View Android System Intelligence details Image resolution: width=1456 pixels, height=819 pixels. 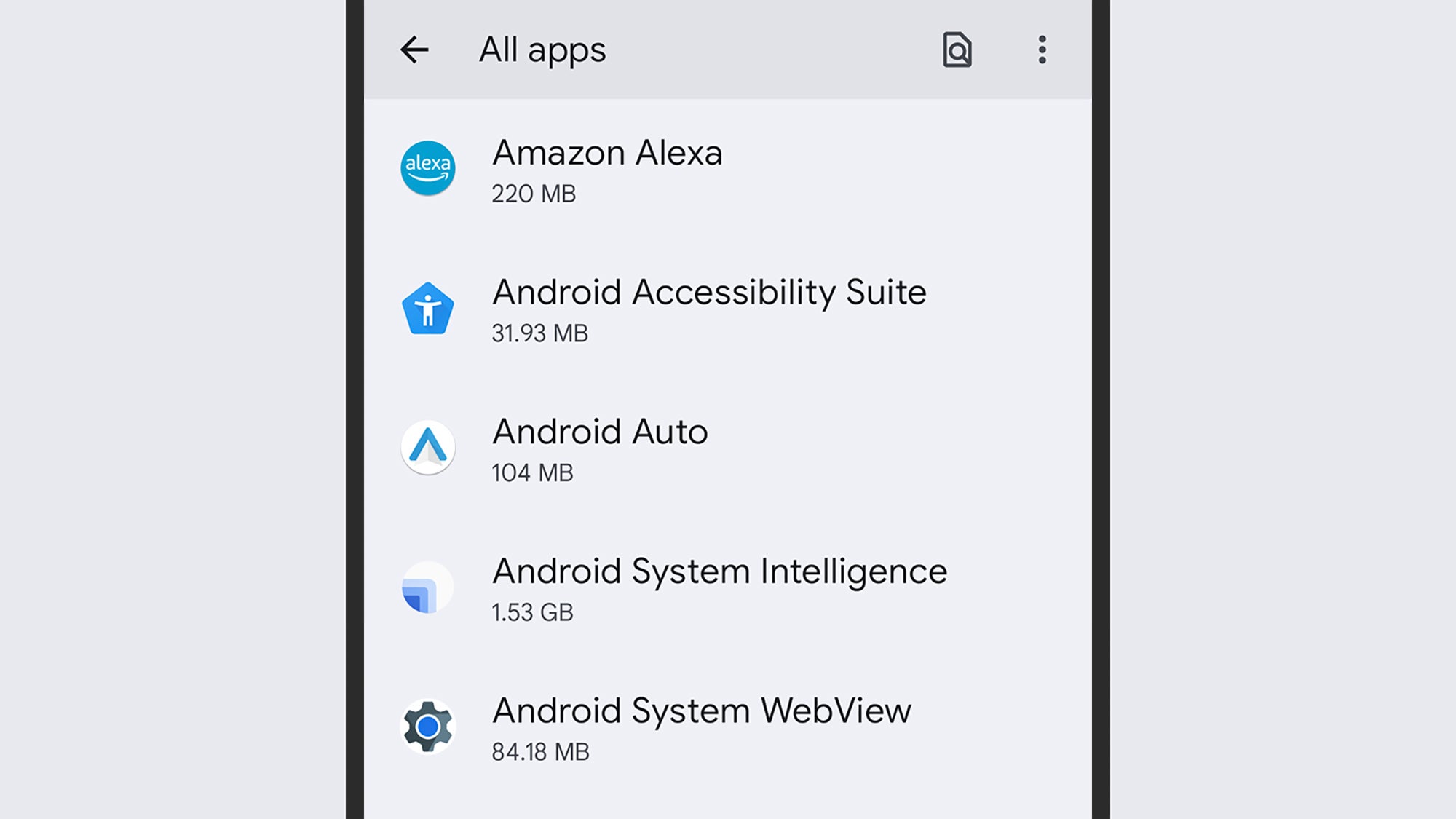(719, 588)
